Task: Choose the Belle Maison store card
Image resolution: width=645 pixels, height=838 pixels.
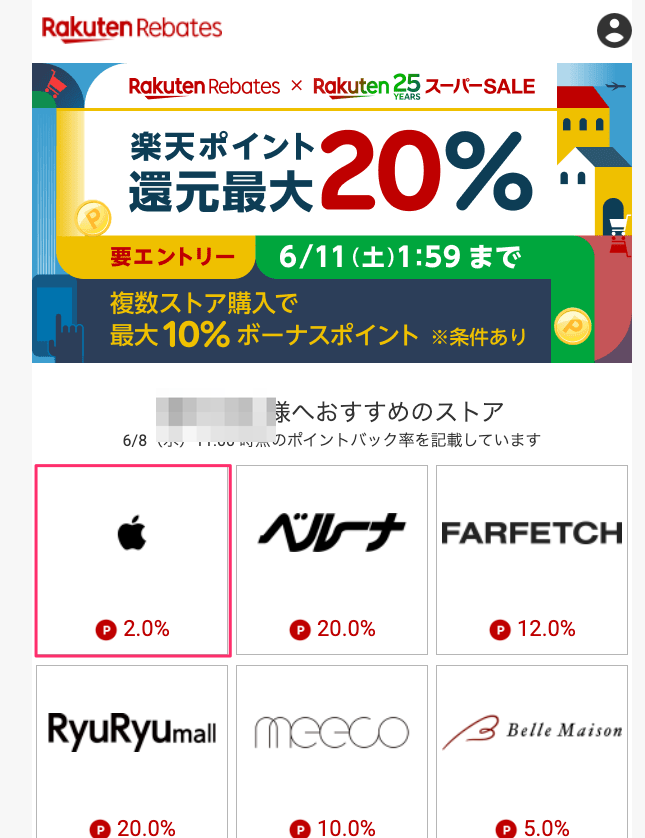Action: [531, 750]
